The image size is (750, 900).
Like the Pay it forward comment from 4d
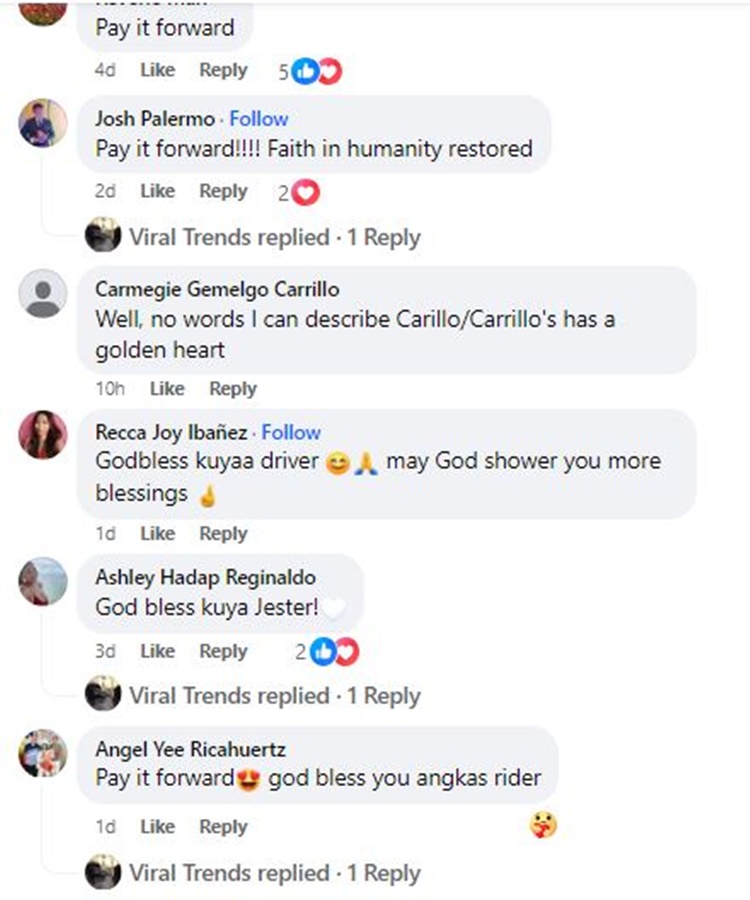(x=157, y=70)
